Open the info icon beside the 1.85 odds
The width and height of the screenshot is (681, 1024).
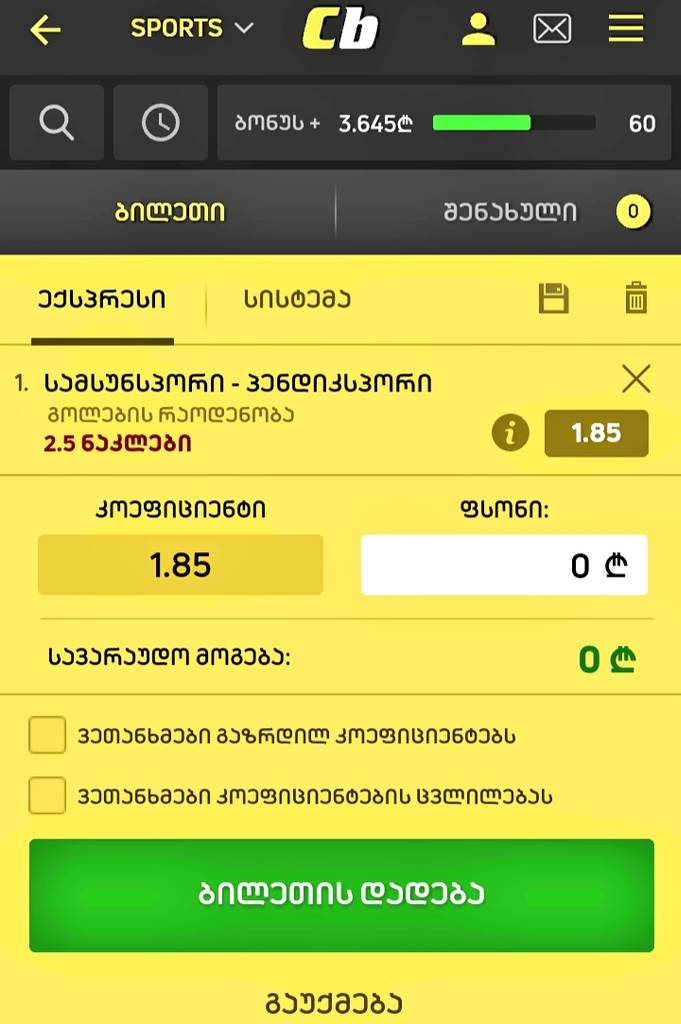510,433
